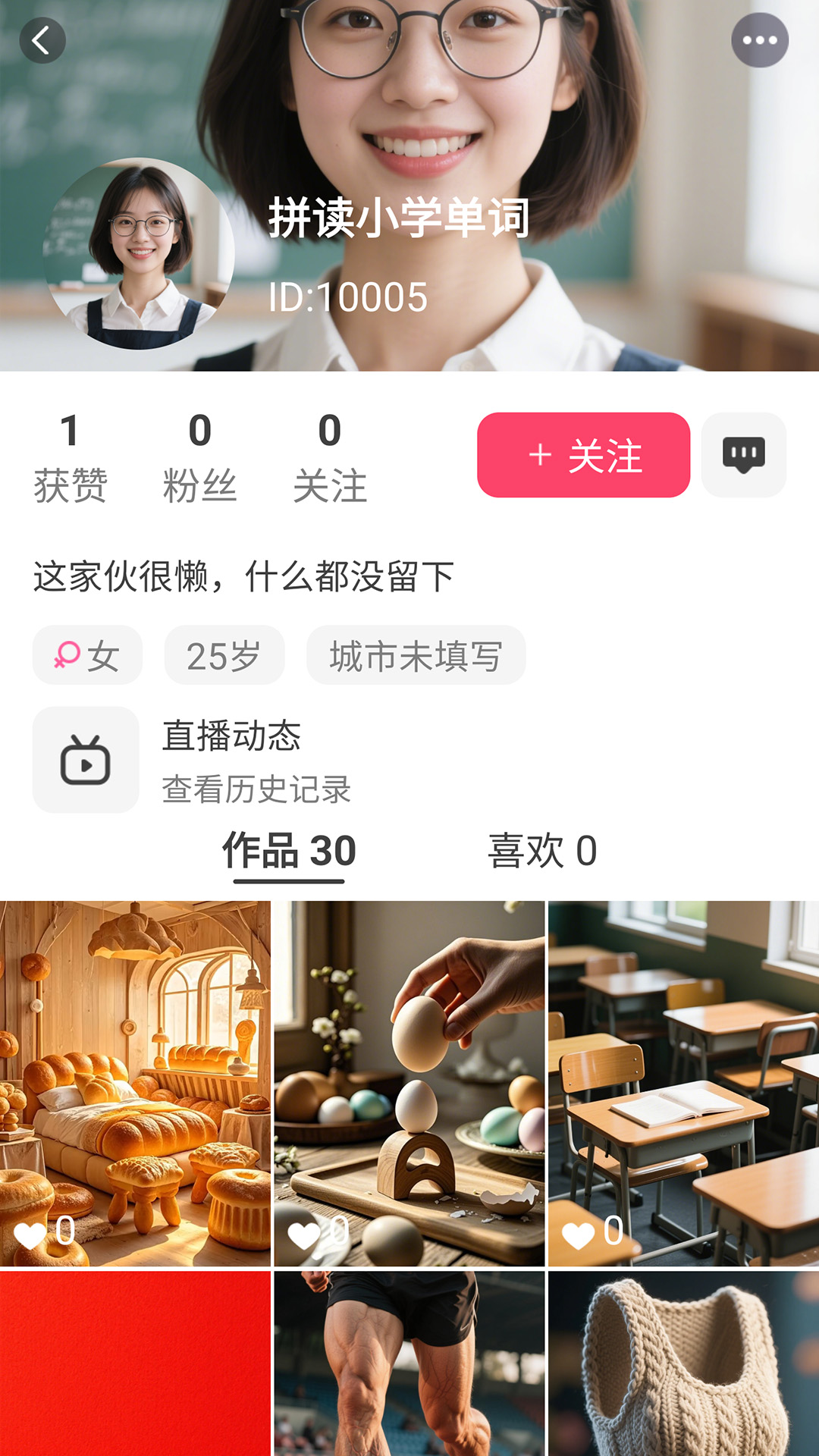Open the 城市未填写 city field

pos(416,655)
